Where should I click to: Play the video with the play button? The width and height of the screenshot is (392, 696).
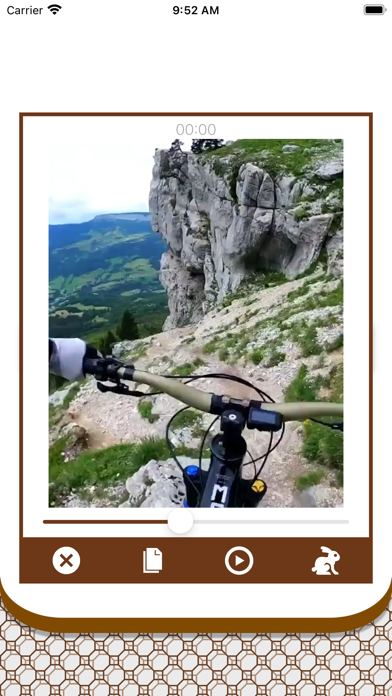coord(239,561)
